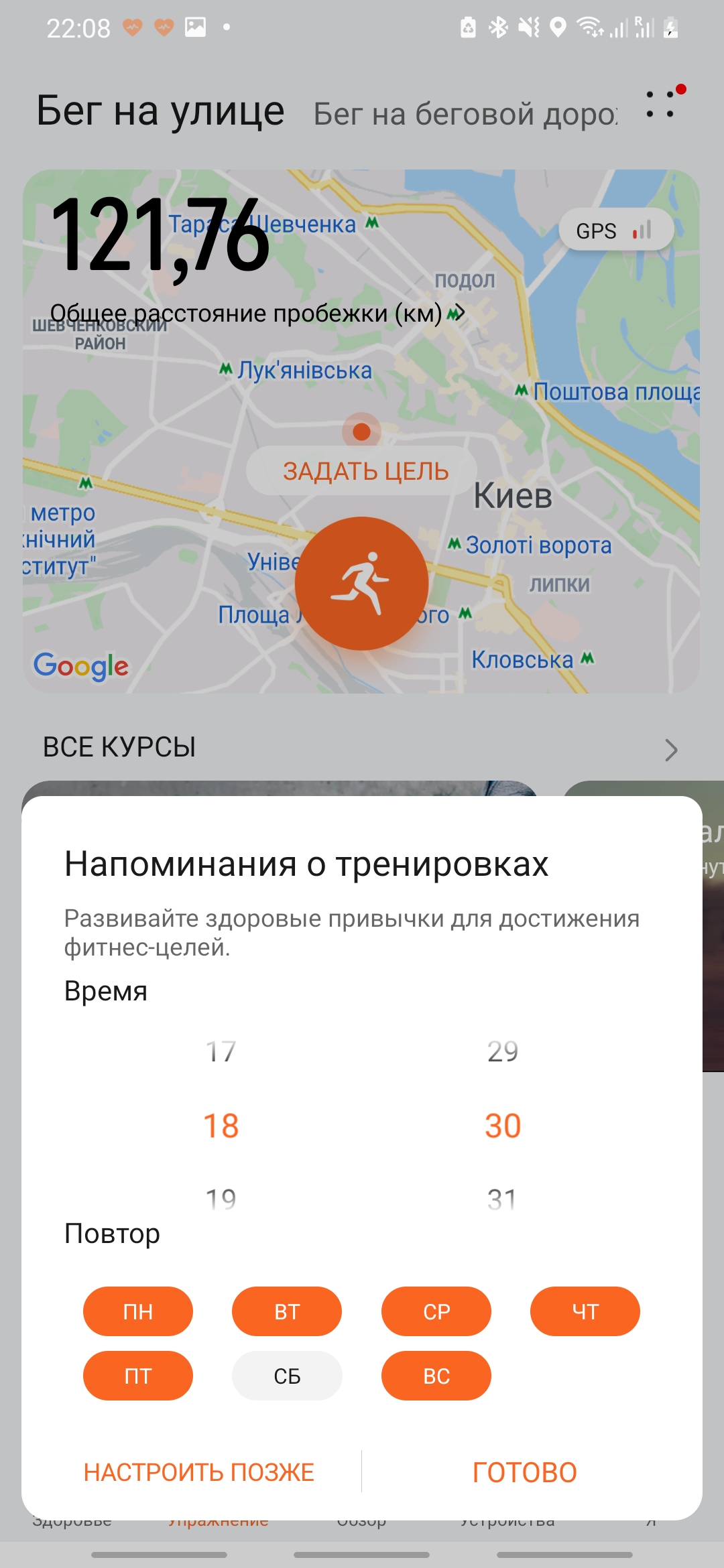
Task: Toggle the ВТ day chip
Action: tap(287, 1311)
